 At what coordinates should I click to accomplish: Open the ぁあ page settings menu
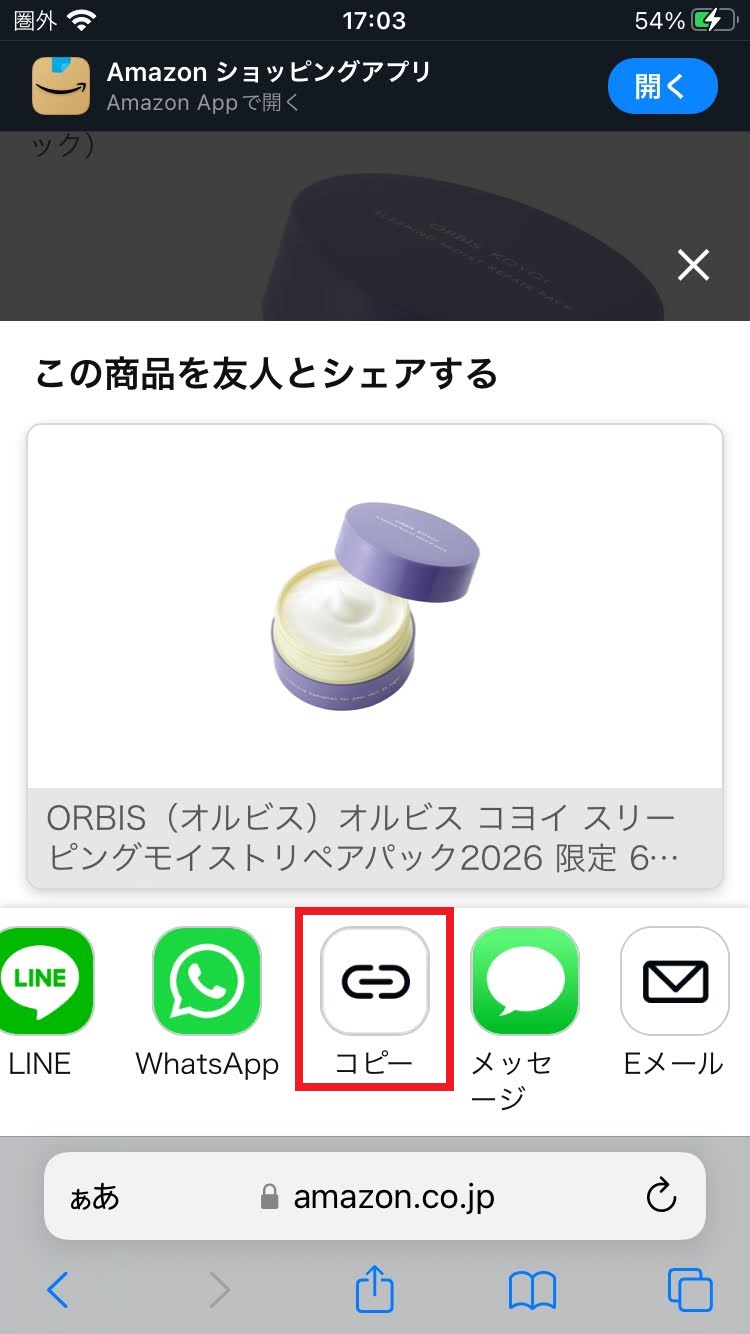[94, 1197]
